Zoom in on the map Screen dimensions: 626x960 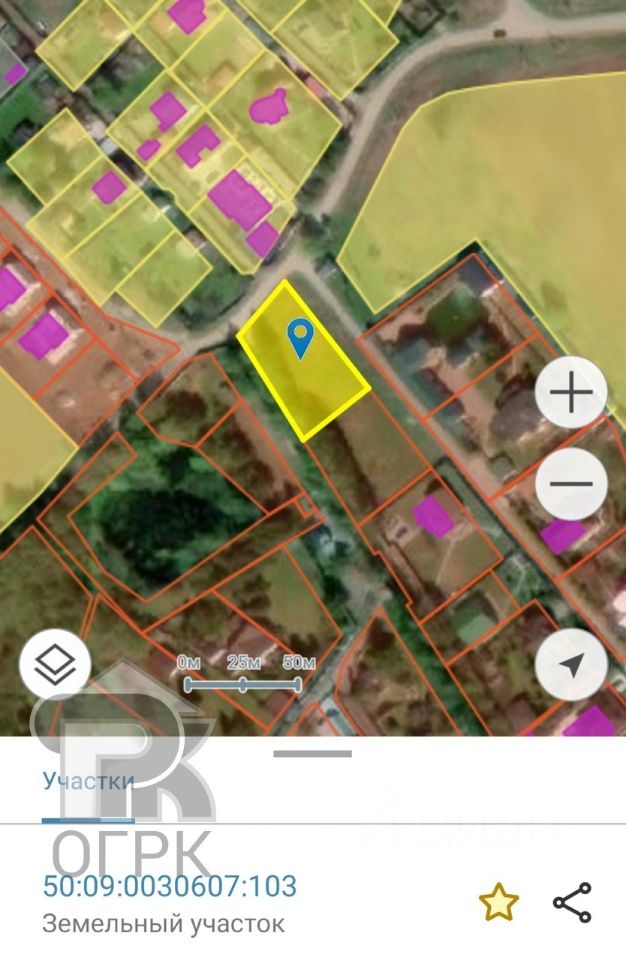point(571,393)
